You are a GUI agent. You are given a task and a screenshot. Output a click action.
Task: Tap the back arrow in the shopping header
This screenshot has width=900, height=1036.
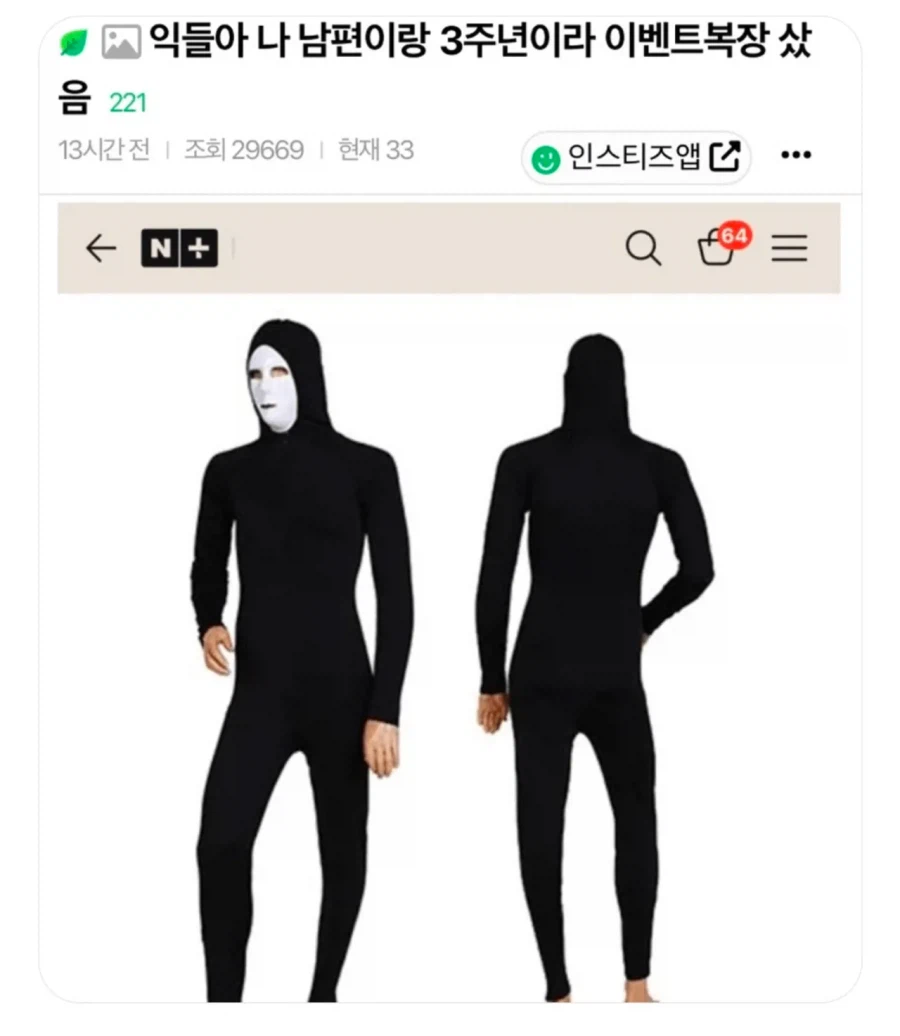[100, 250]
